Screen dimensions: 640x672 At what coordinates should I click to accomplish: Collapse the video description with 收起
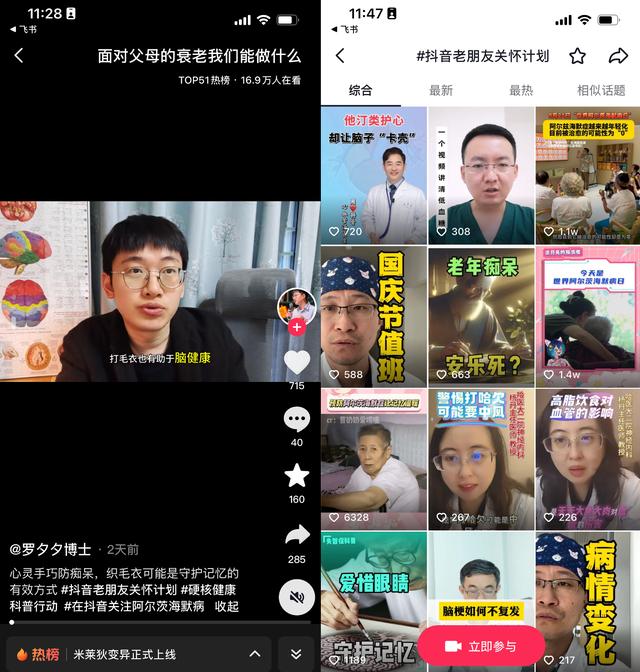[227, 605]
